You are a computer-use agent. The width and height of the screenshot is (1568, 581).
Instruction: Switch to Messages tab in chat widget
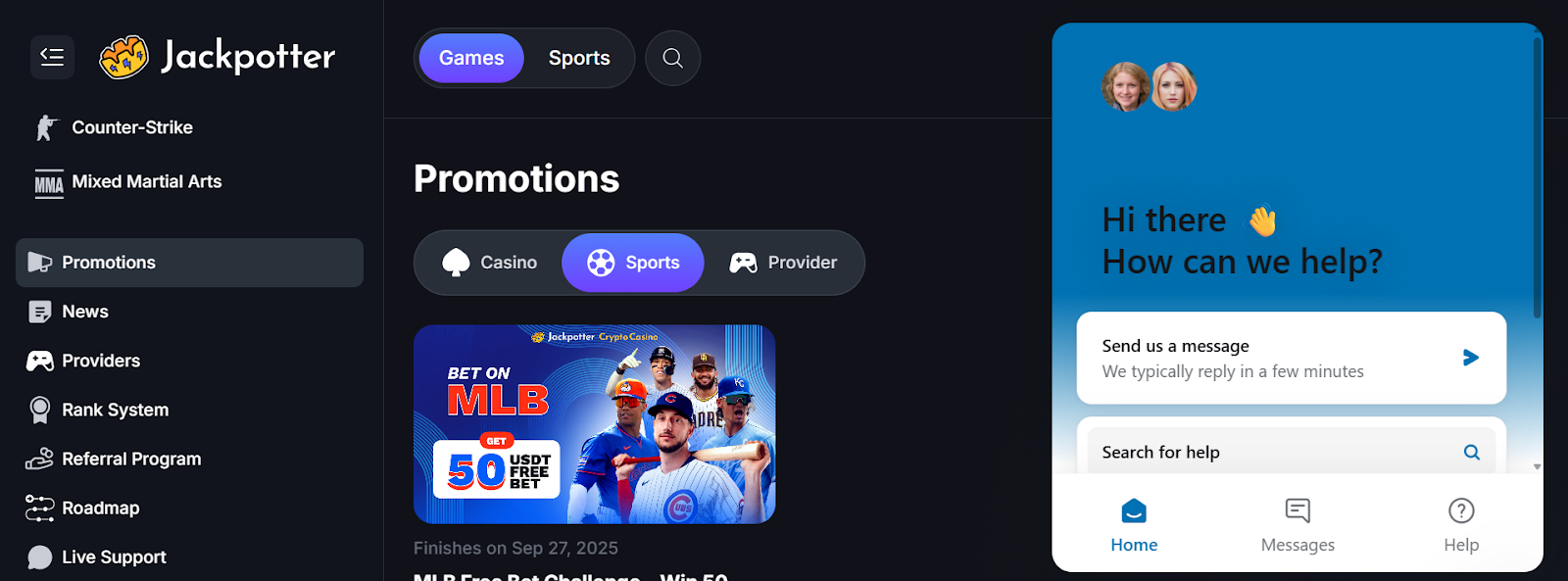click(1298, 524)
